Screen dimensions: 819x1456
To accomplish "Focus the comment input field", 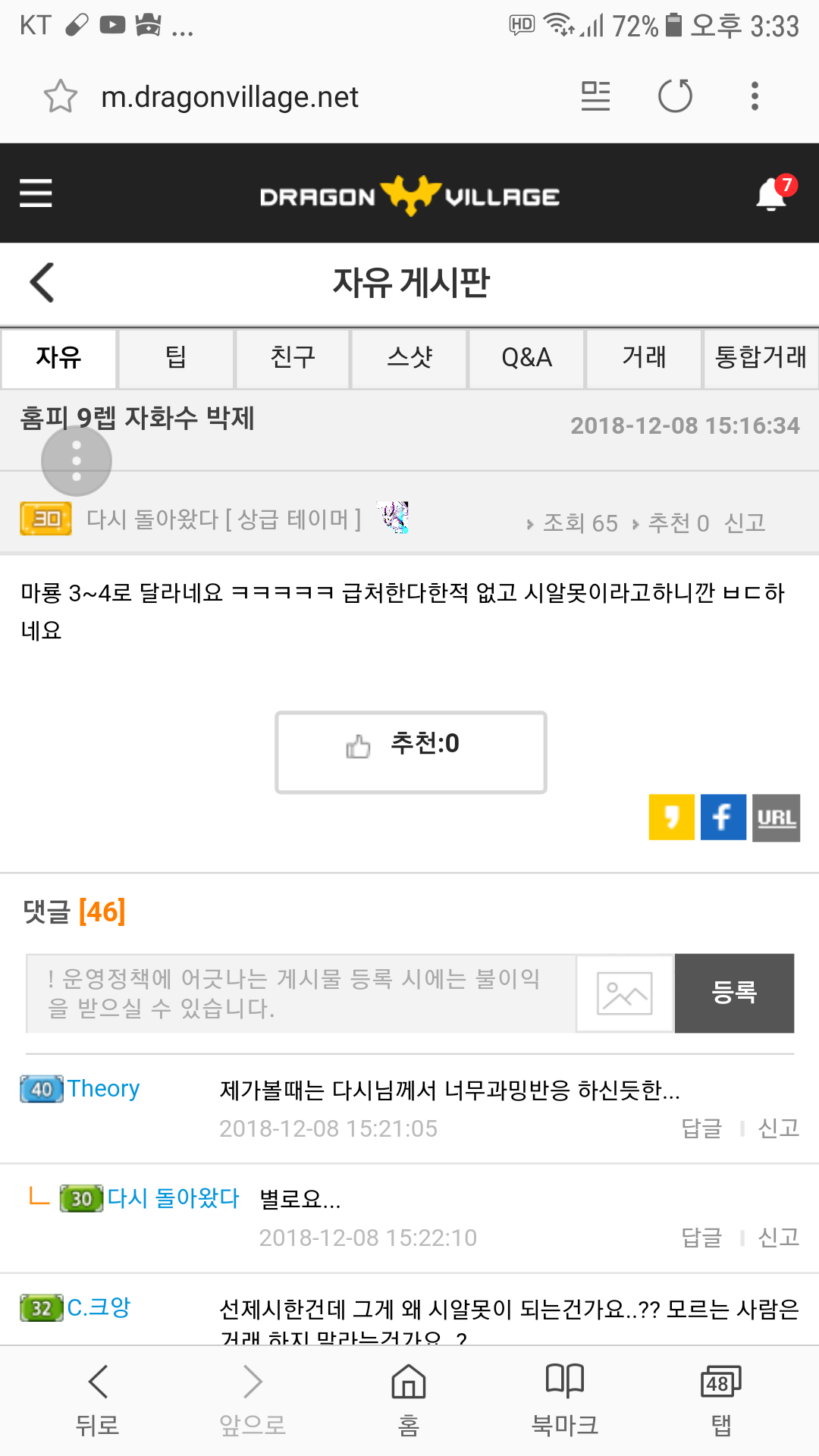I will (301, 993).
